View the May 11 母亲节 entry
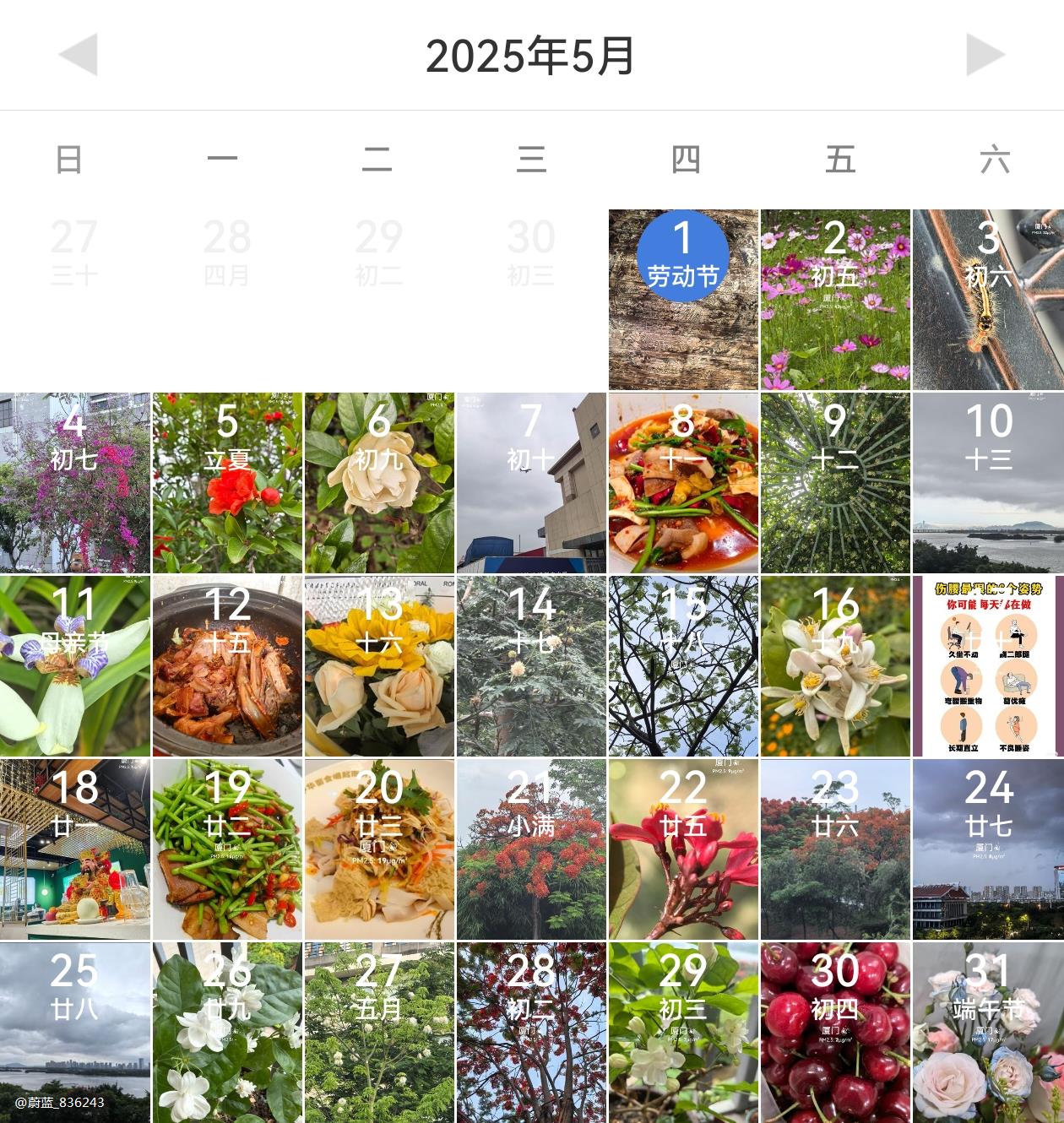1064x1123 pixels. [75, 665]
